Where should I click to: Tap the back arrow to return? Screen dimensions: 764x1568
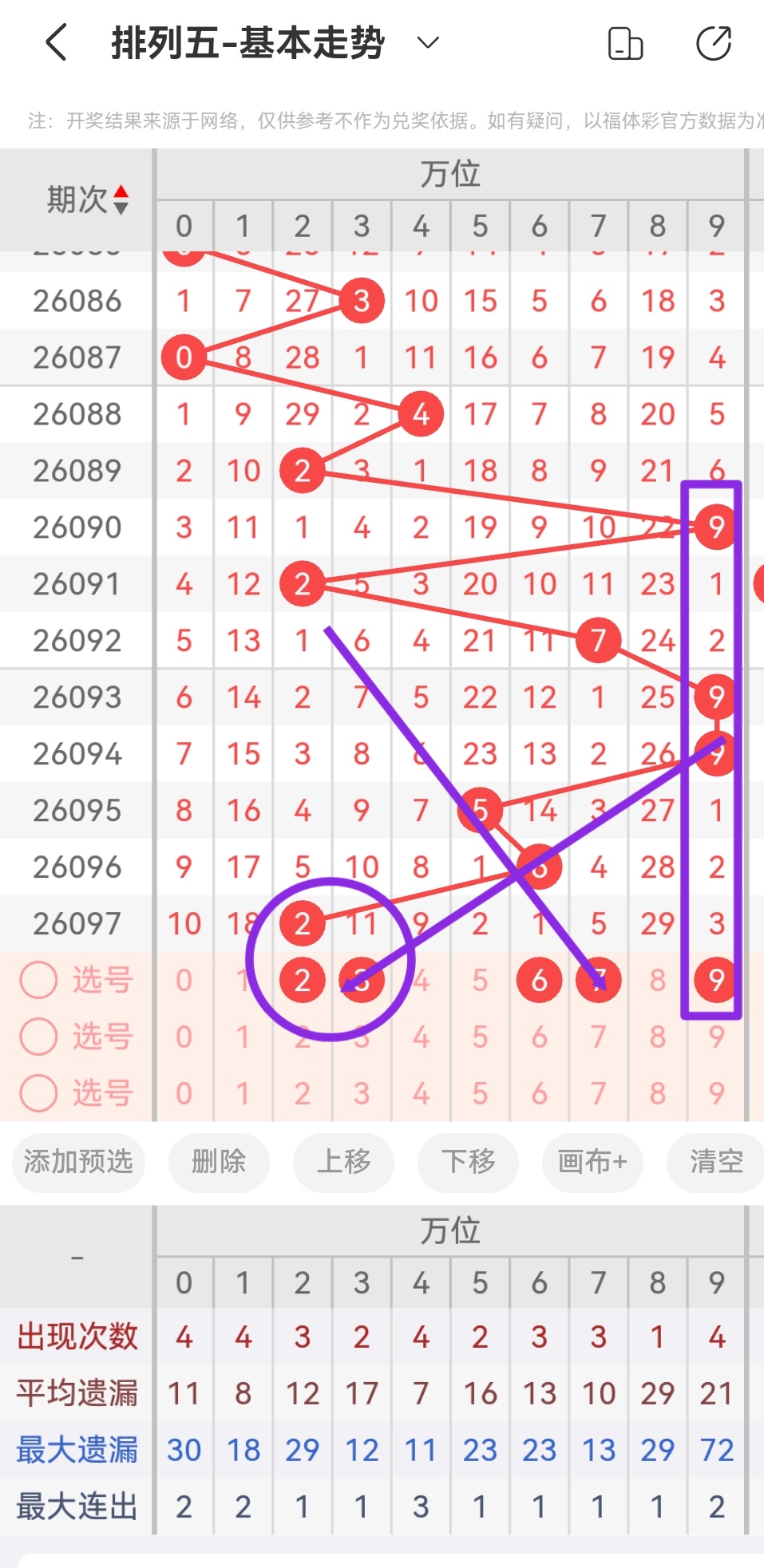pyautogui.click(x=54, y=42)
